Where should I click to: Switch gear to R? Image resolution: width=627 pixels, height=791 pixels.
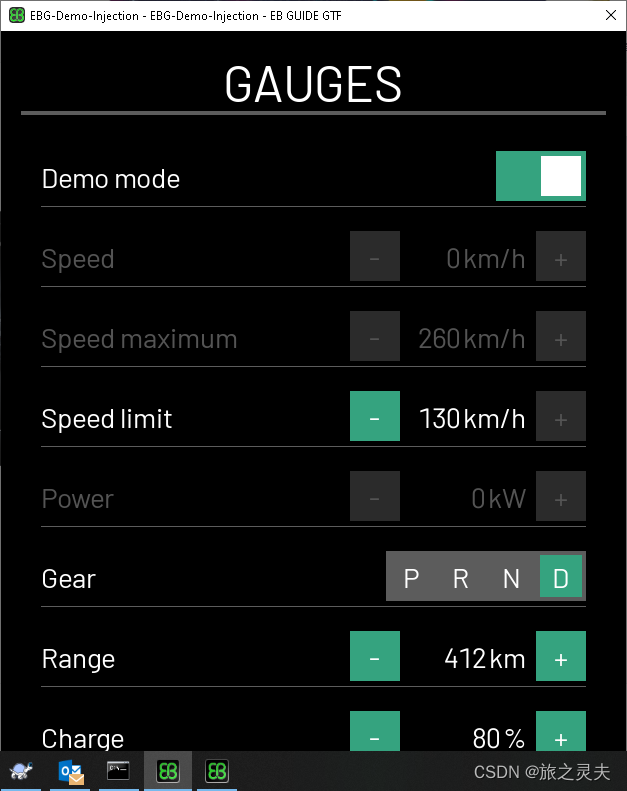(461, 578)
